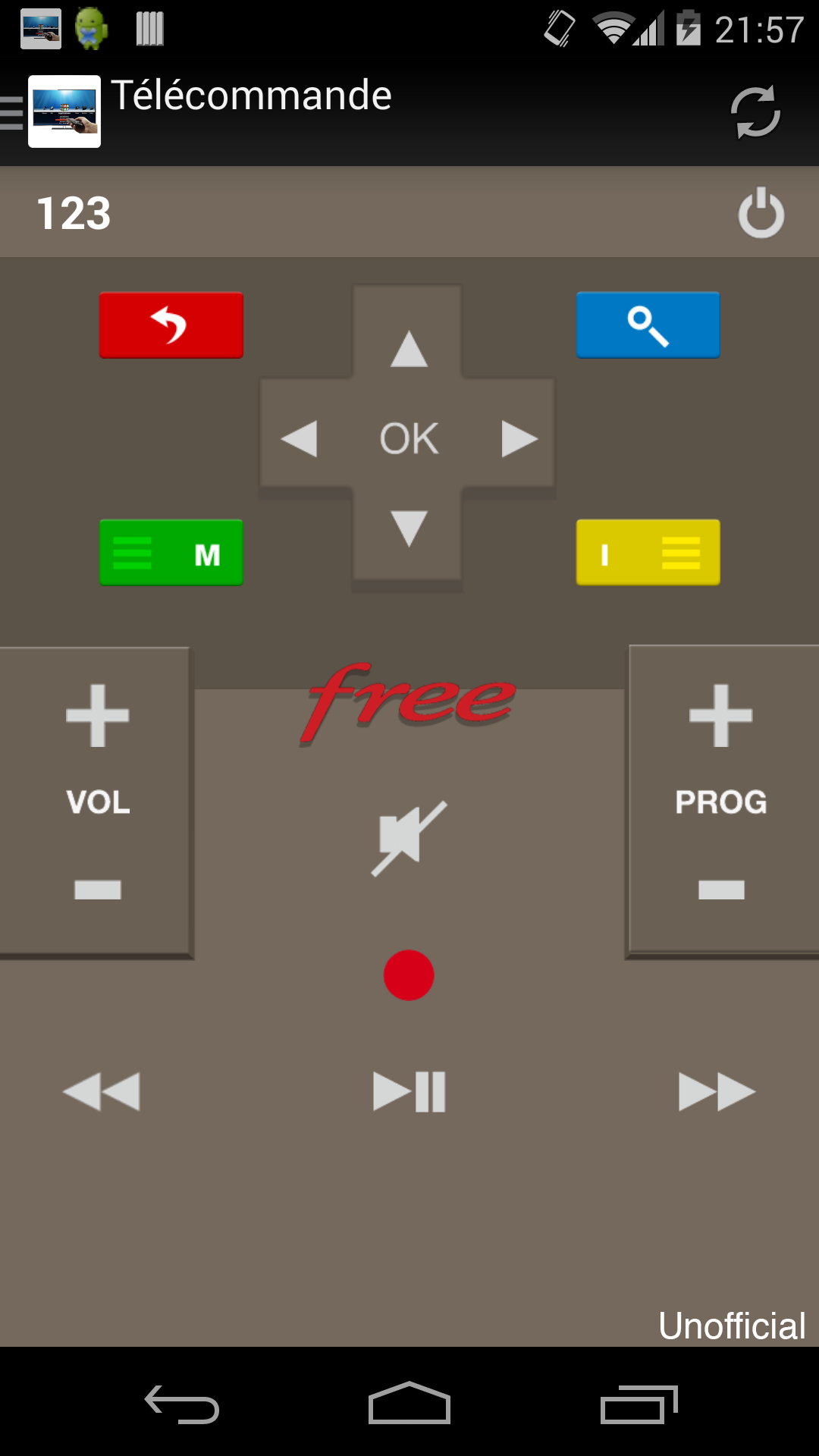Tap the refresh icon in the app bar
This screenshot has width=819, height=1456.
click(x=755, y=112)
